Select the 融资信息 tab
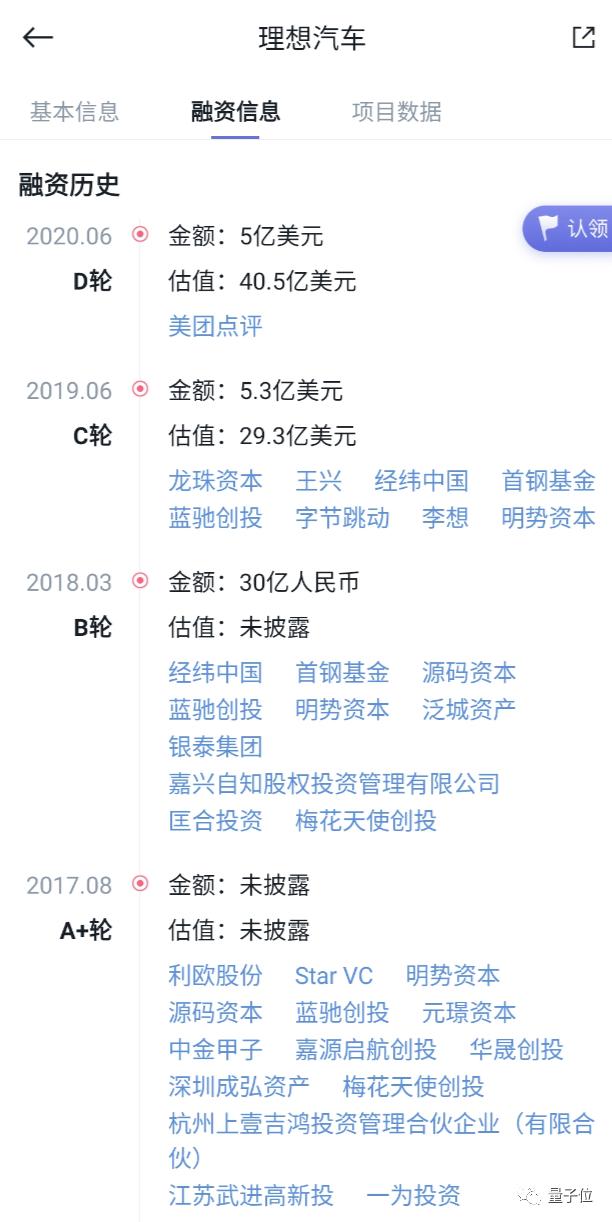The height and width of the screenshot is (1222, 612). pos(236,111)
